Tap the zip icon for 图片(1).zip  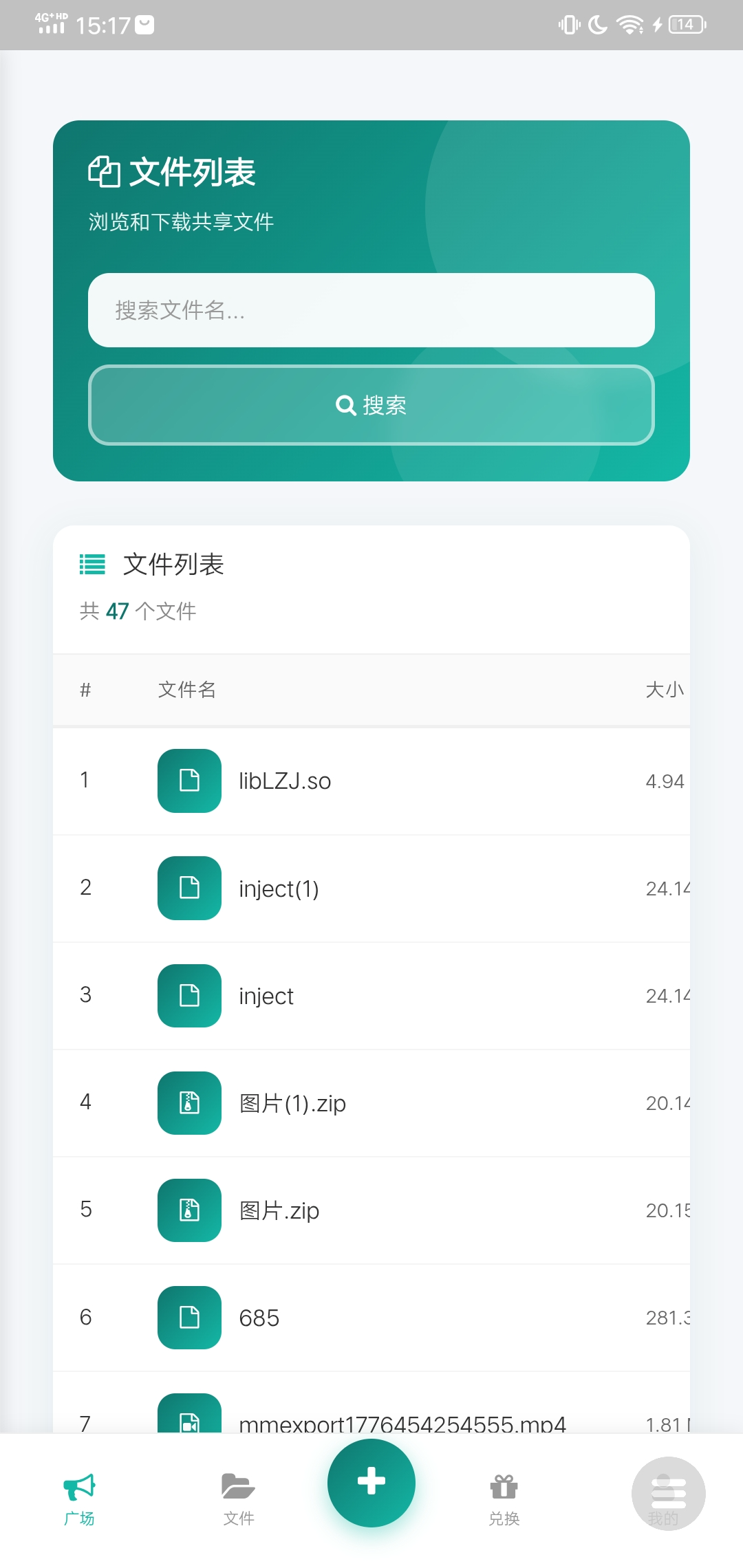click(x=189, y=1104)
